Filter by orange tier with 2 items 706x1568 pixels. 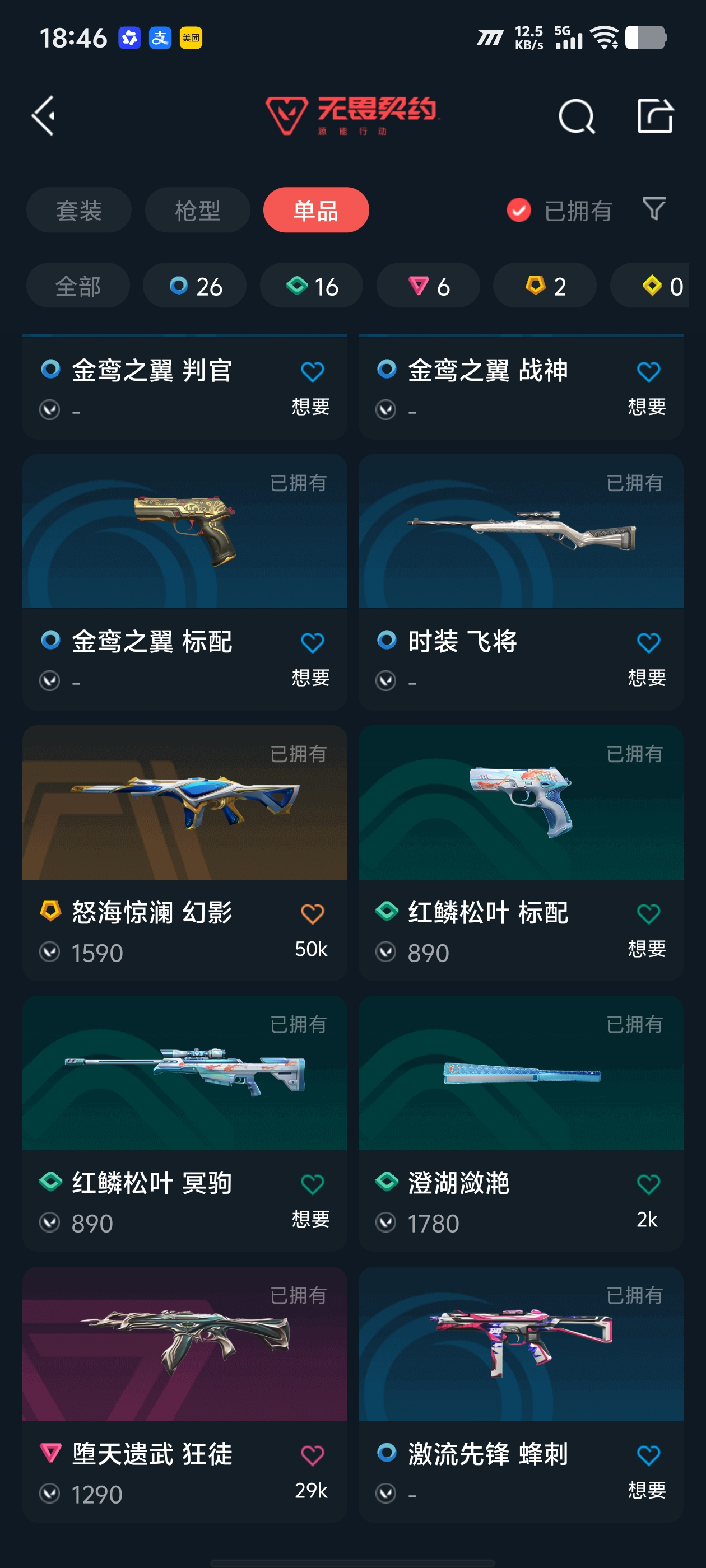(x=545, y=286)
